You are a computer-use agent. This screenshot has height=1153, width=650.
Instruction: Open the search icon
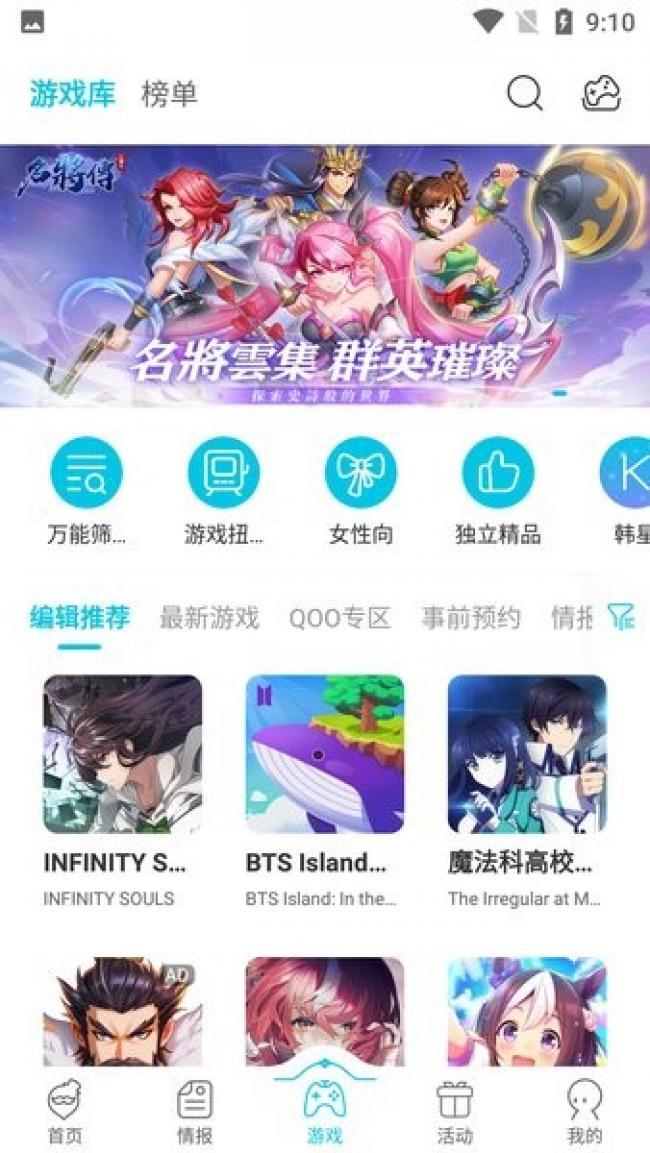point(524,94)
